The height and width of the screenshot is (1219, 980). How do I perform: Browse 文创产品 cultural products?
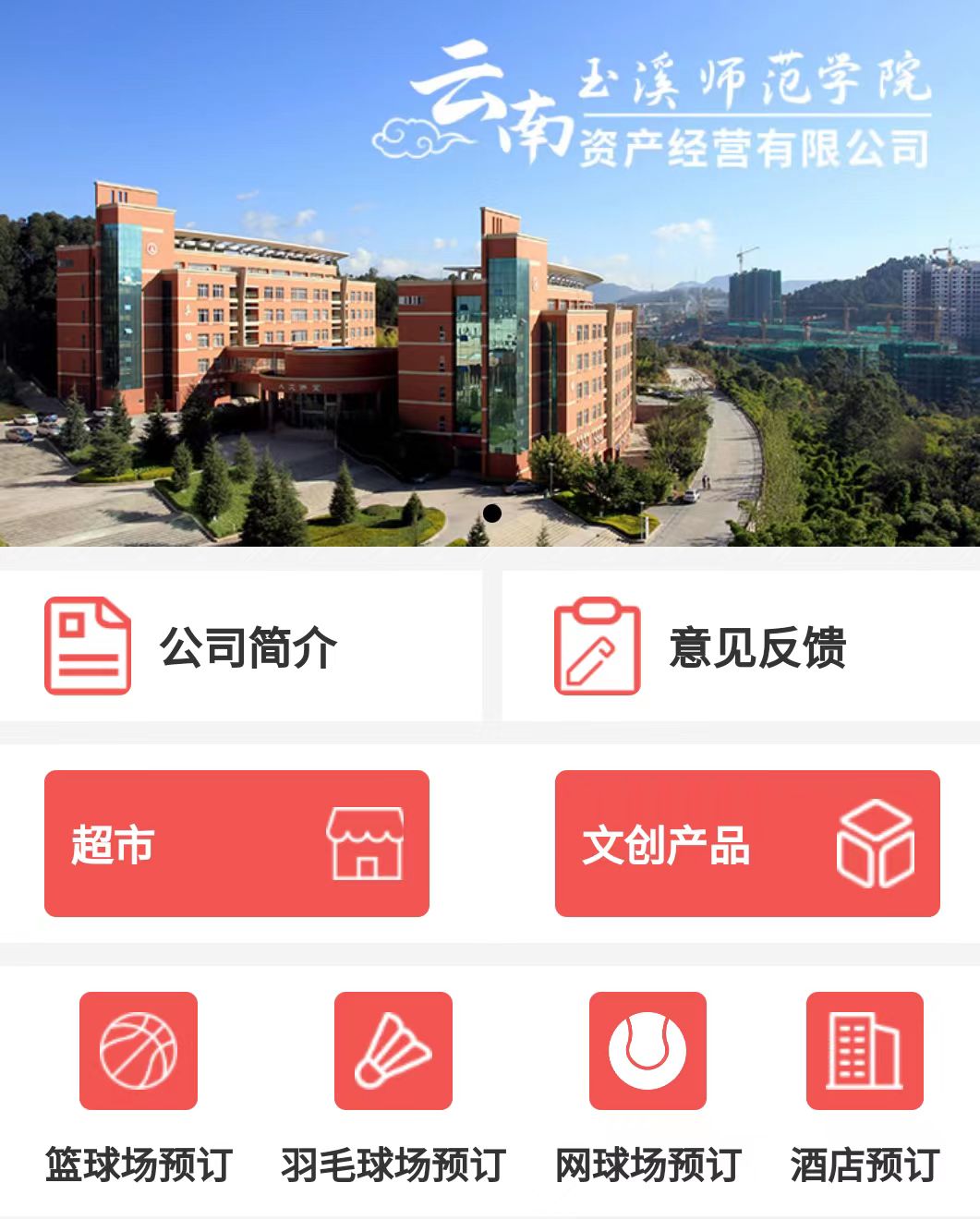coord(746,843)
